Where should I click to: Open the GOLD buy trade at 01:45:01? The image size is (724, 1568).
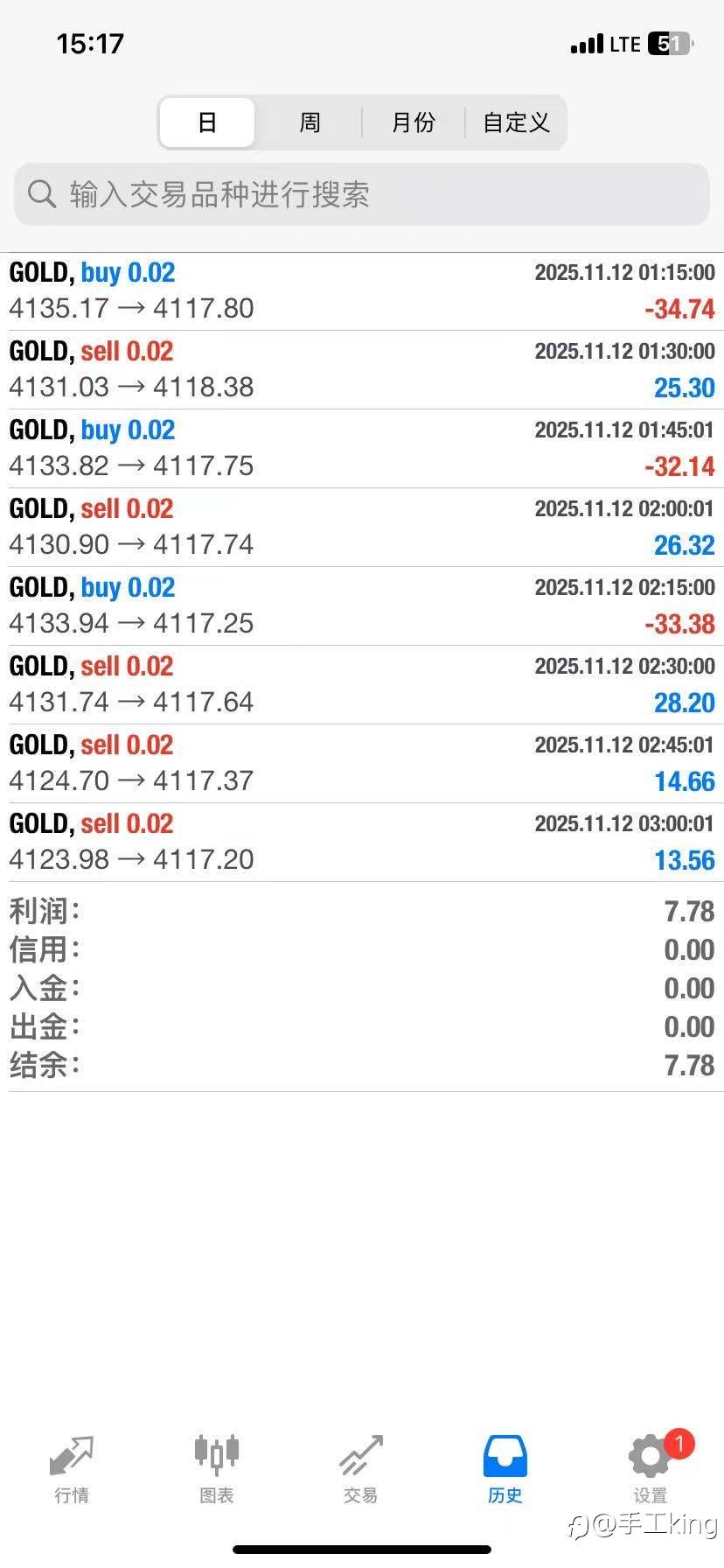tap(362, 449)
